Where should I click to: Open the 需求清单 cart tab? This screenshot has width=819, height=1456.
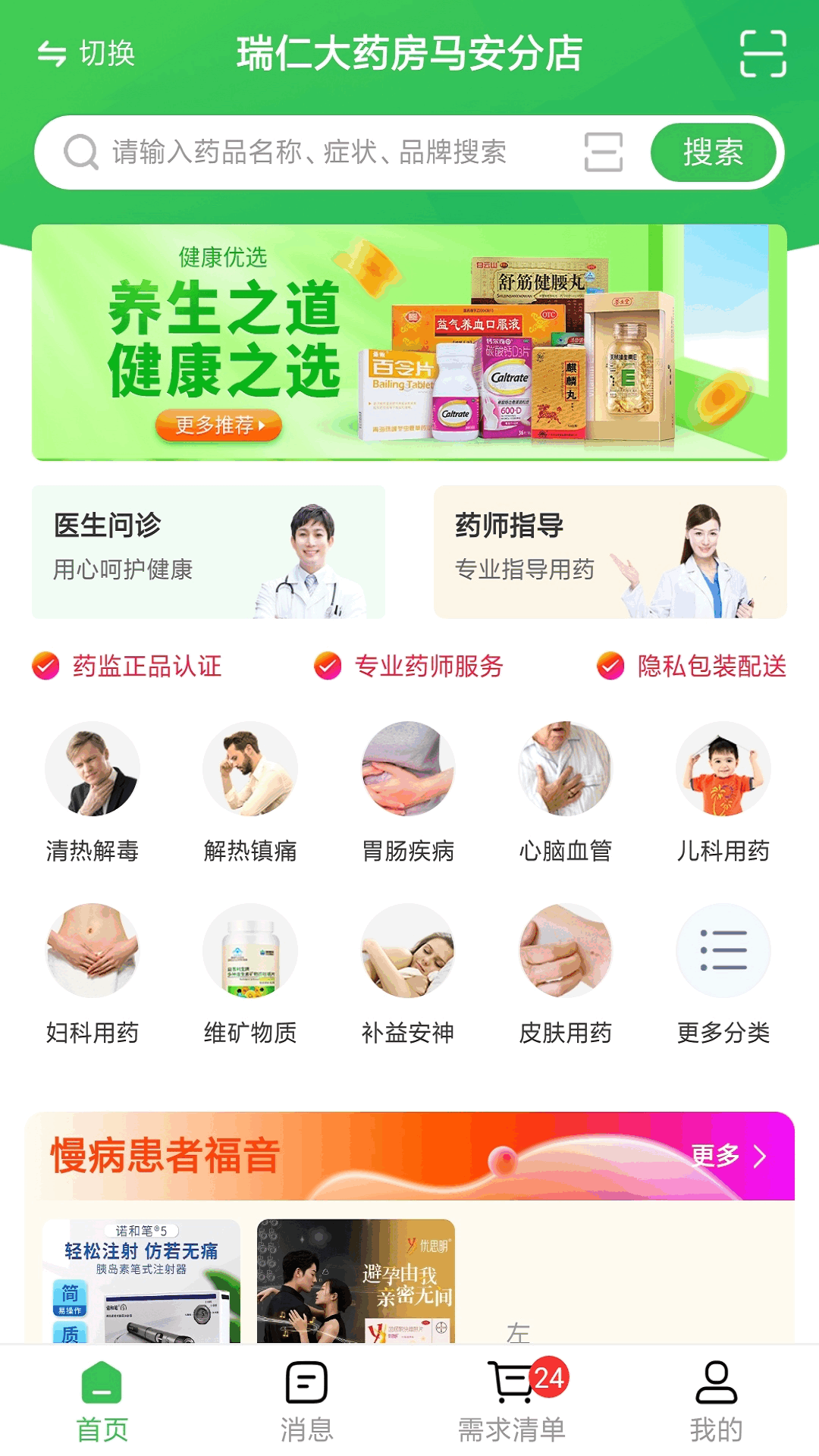[x=512, y=1401]
